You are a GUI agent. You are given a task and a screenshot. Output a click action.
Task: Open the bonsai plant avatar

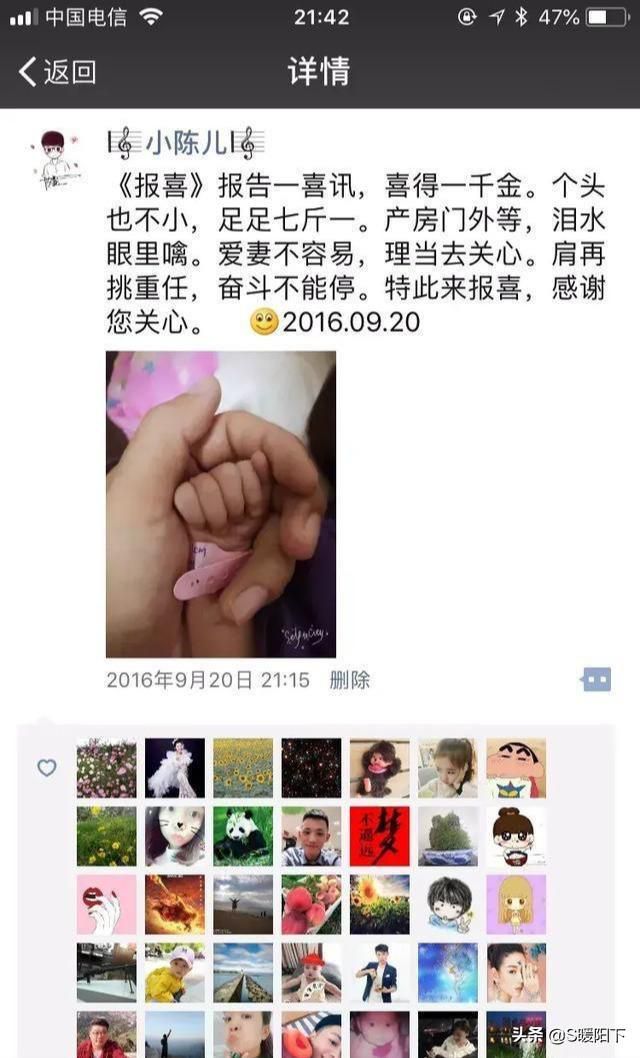click(448, 836)
